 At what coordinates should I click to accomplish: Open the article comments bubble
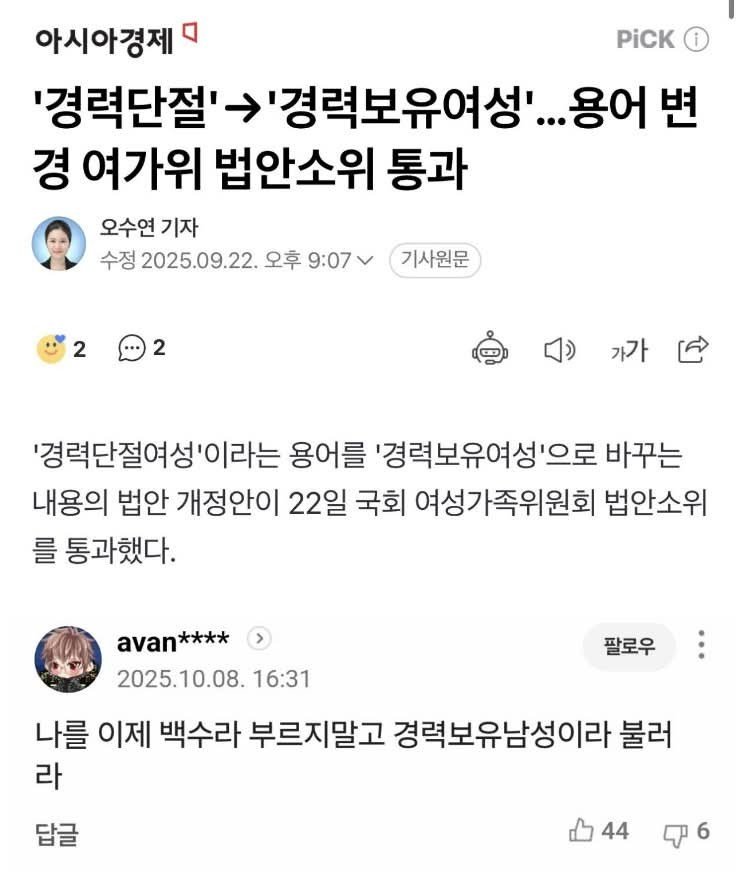[x=132, y=349]
